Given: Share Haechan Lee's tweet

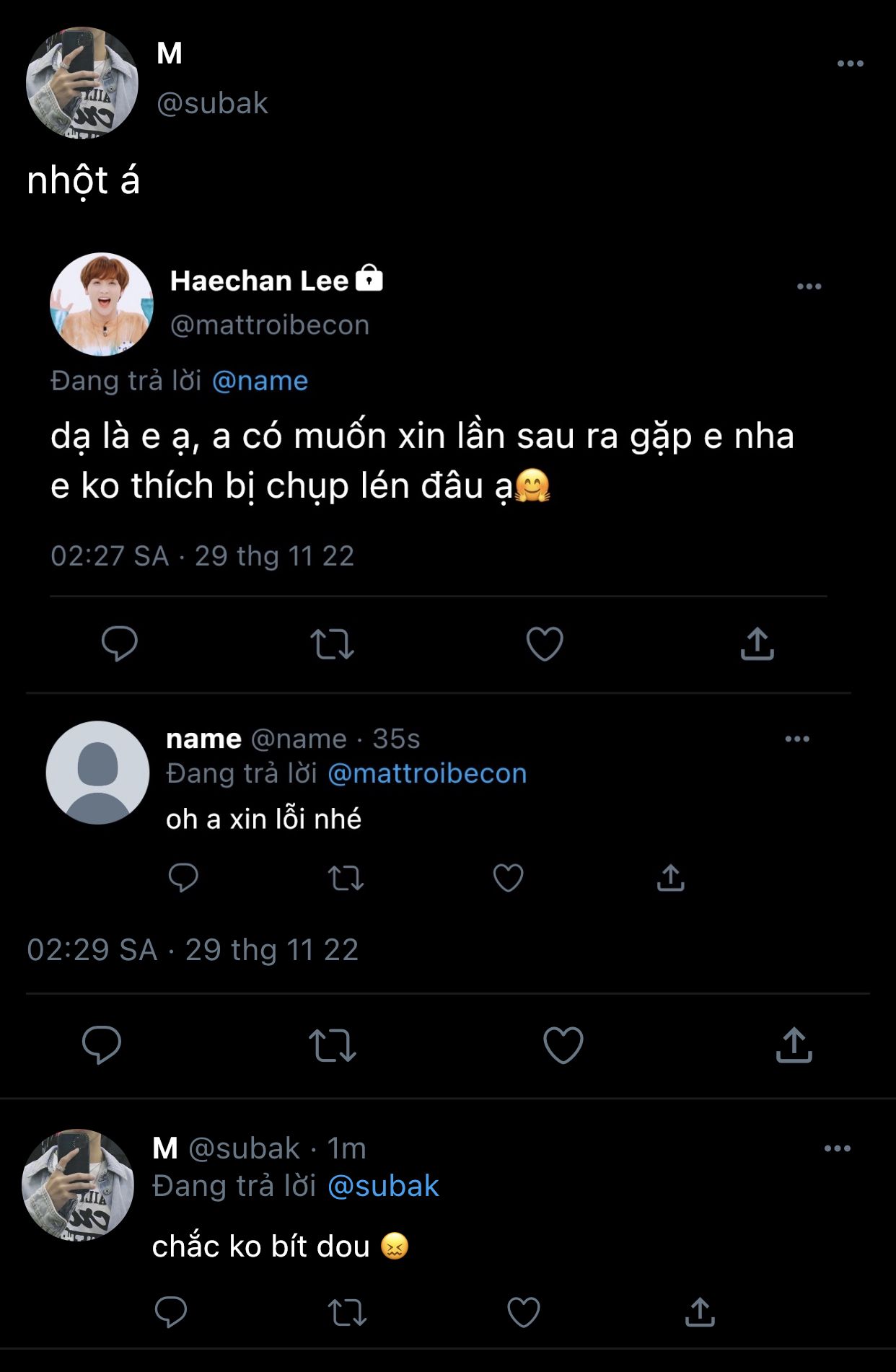Looking at the screenshot, I should [757, 643].
